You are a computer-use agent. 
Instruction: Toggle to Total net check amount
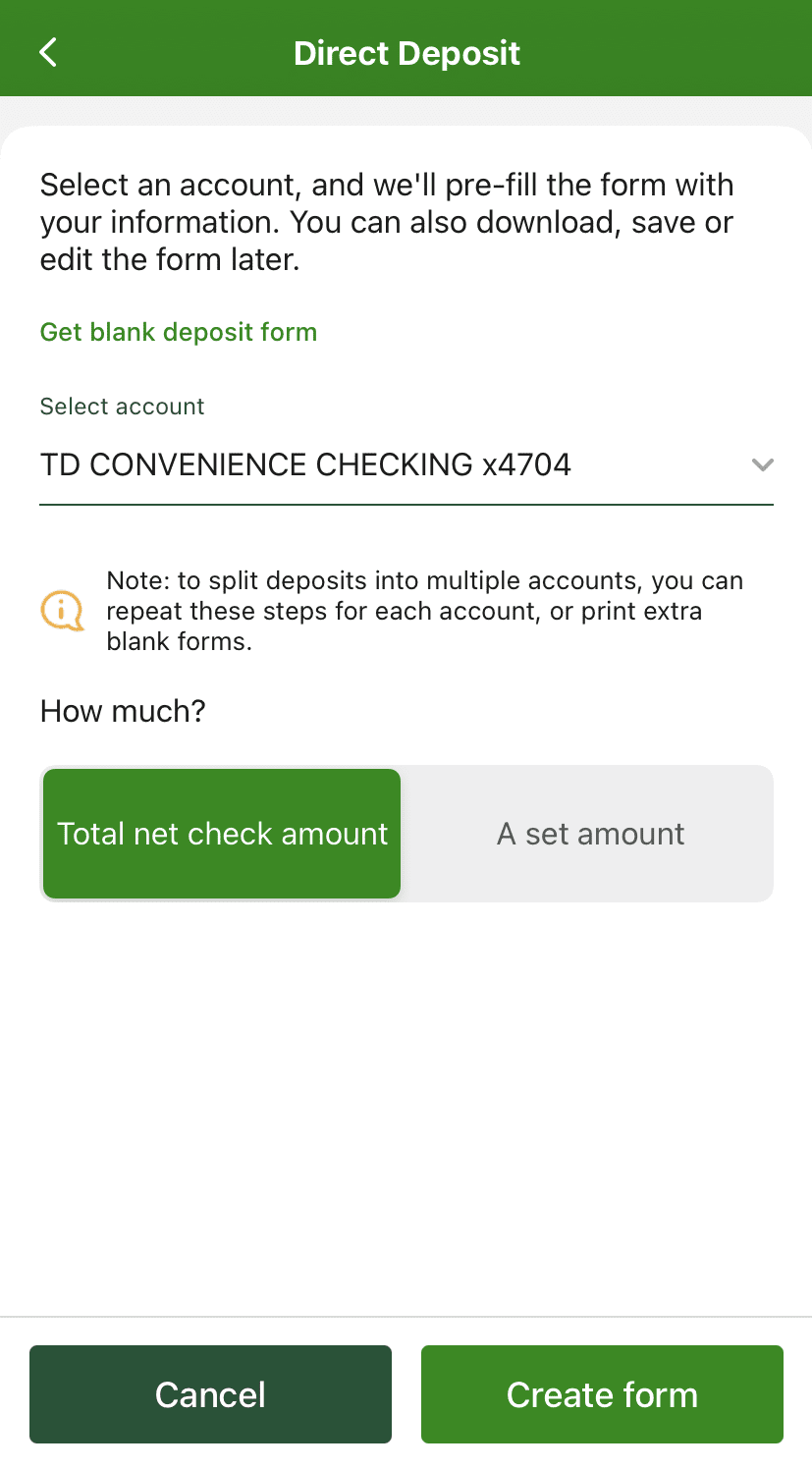pos(221,834)
